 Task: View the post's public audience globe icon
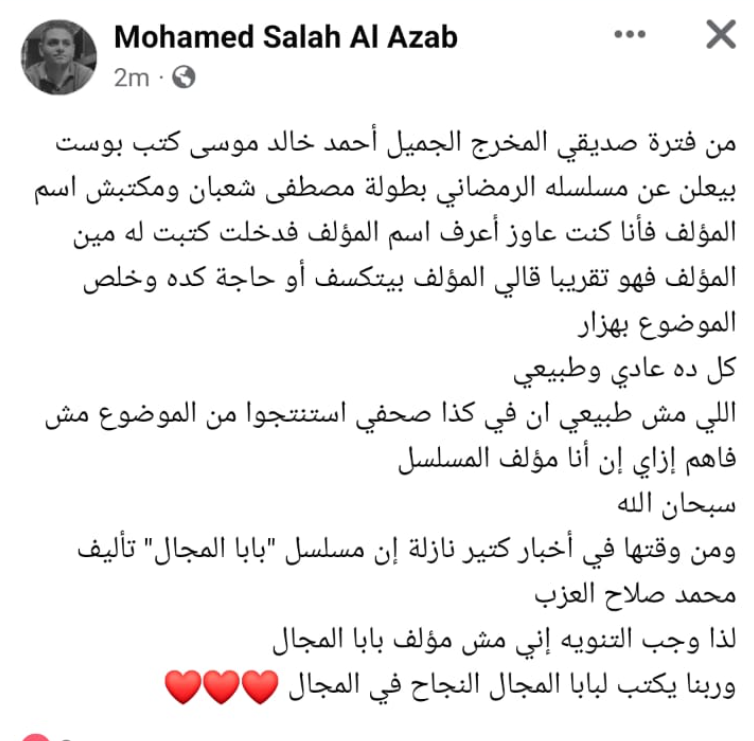(184, 76)
